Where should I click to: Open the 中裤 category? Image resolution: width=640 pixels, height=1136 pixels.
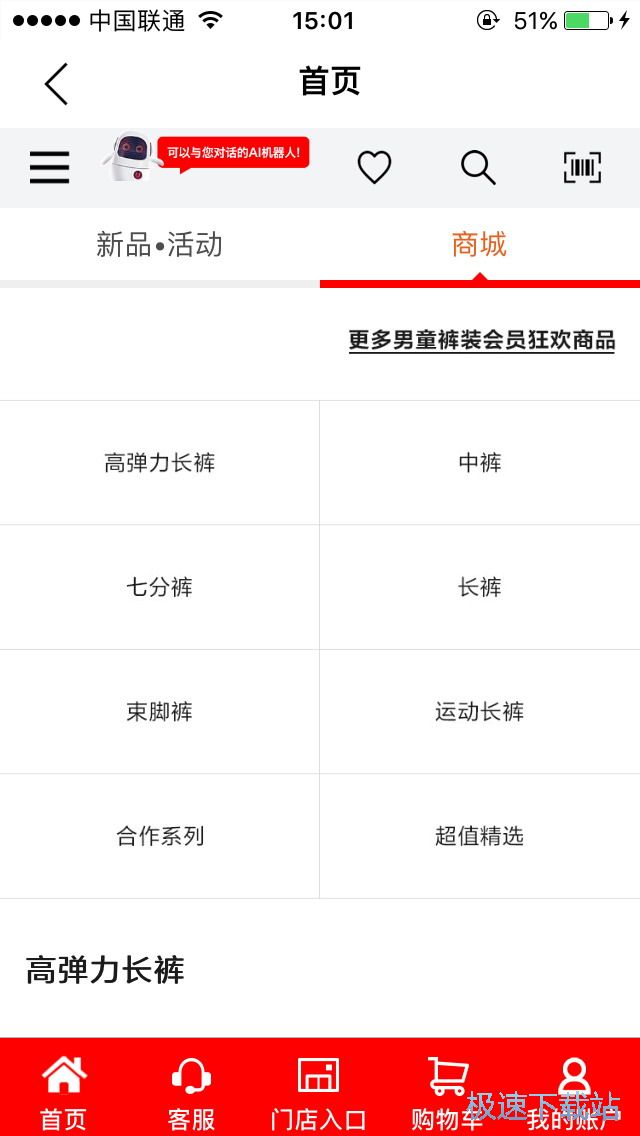(479, 463)
